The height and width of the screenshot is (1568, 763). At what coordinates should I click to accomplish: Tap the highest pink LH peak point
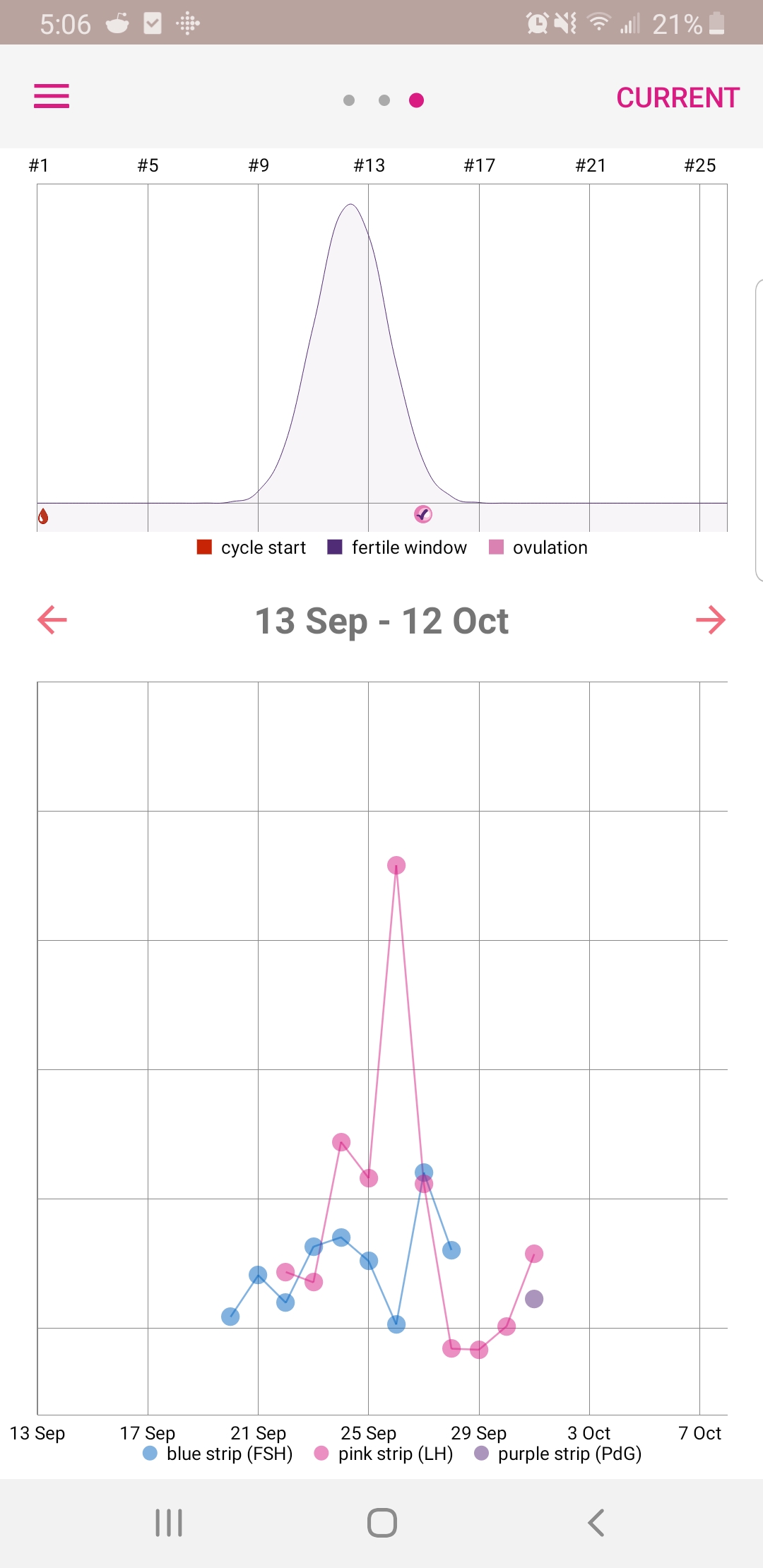pos(396,865)
